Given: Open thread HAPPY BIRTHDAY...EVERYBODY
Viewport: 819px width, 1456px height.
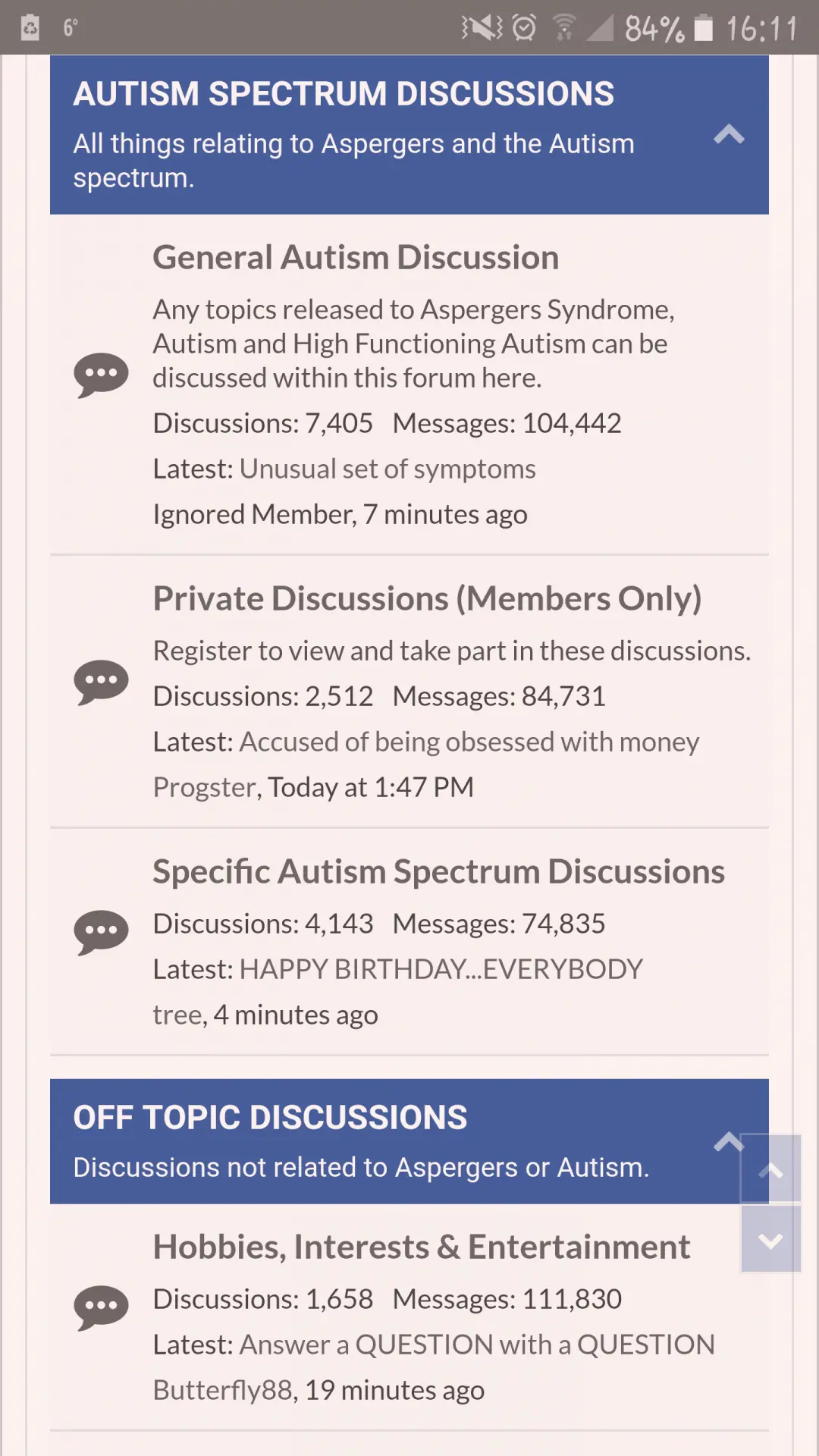Looking at the screenshot, I should click(441, 969).
